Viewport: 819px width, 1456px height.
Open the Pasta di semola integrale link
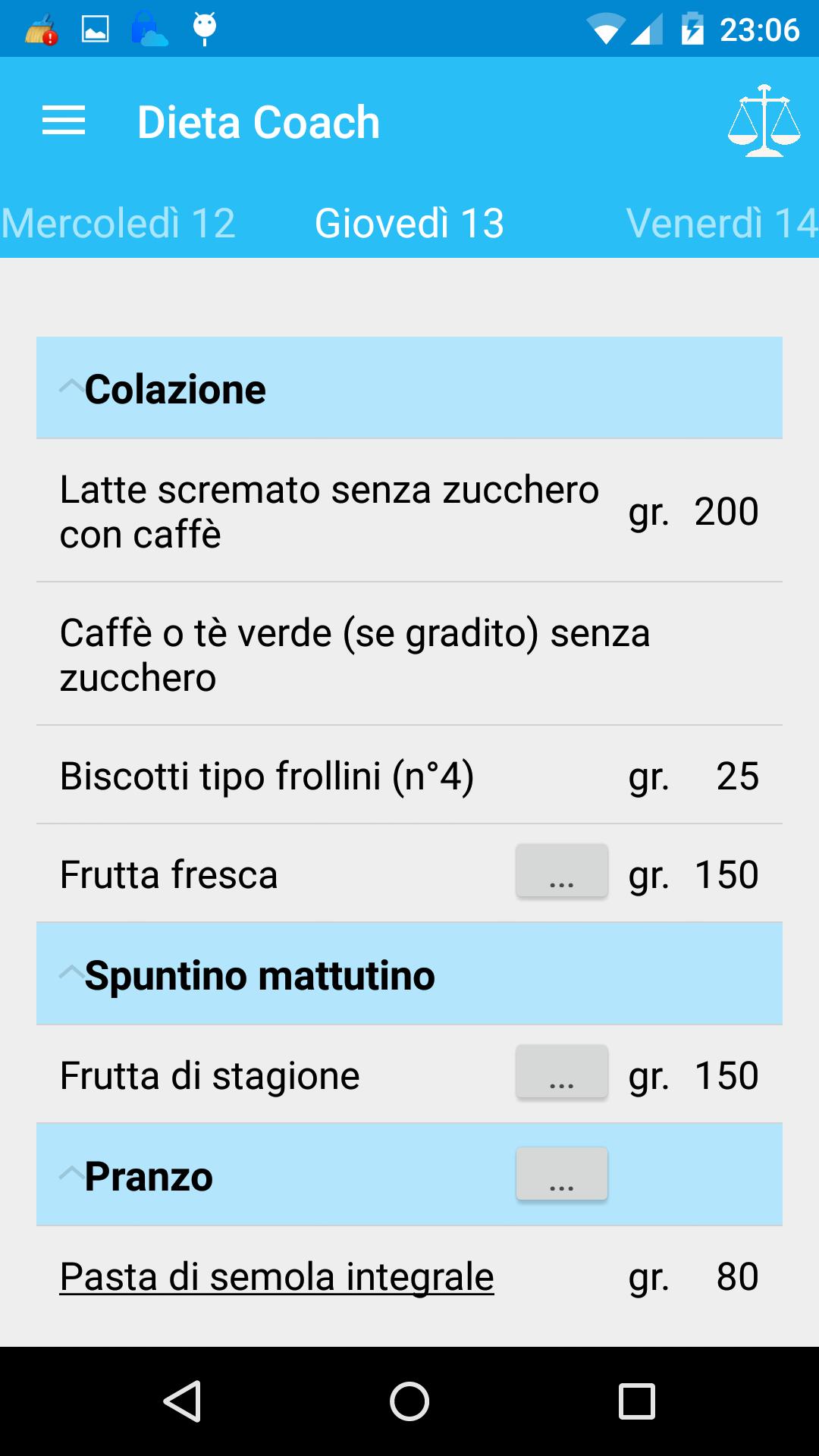pos(276,1276)
